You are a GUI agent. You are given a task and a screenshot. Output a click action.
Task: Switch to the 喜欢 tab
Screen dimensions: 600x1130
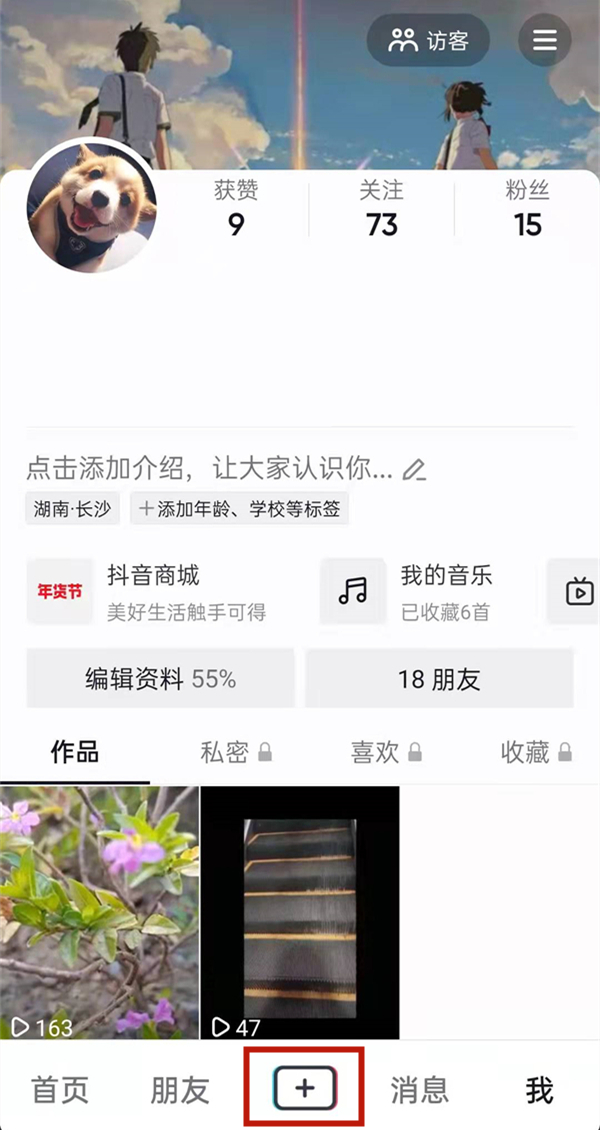386,753
